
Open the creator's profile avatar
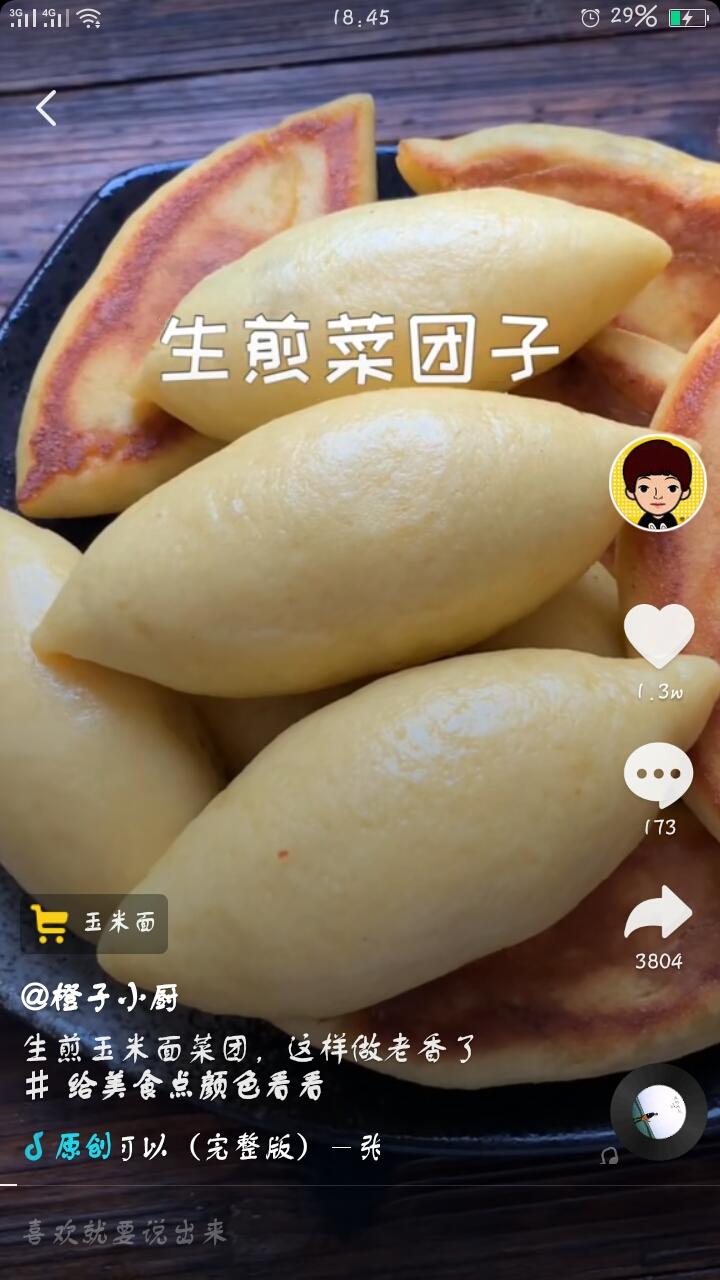point(657,483)
